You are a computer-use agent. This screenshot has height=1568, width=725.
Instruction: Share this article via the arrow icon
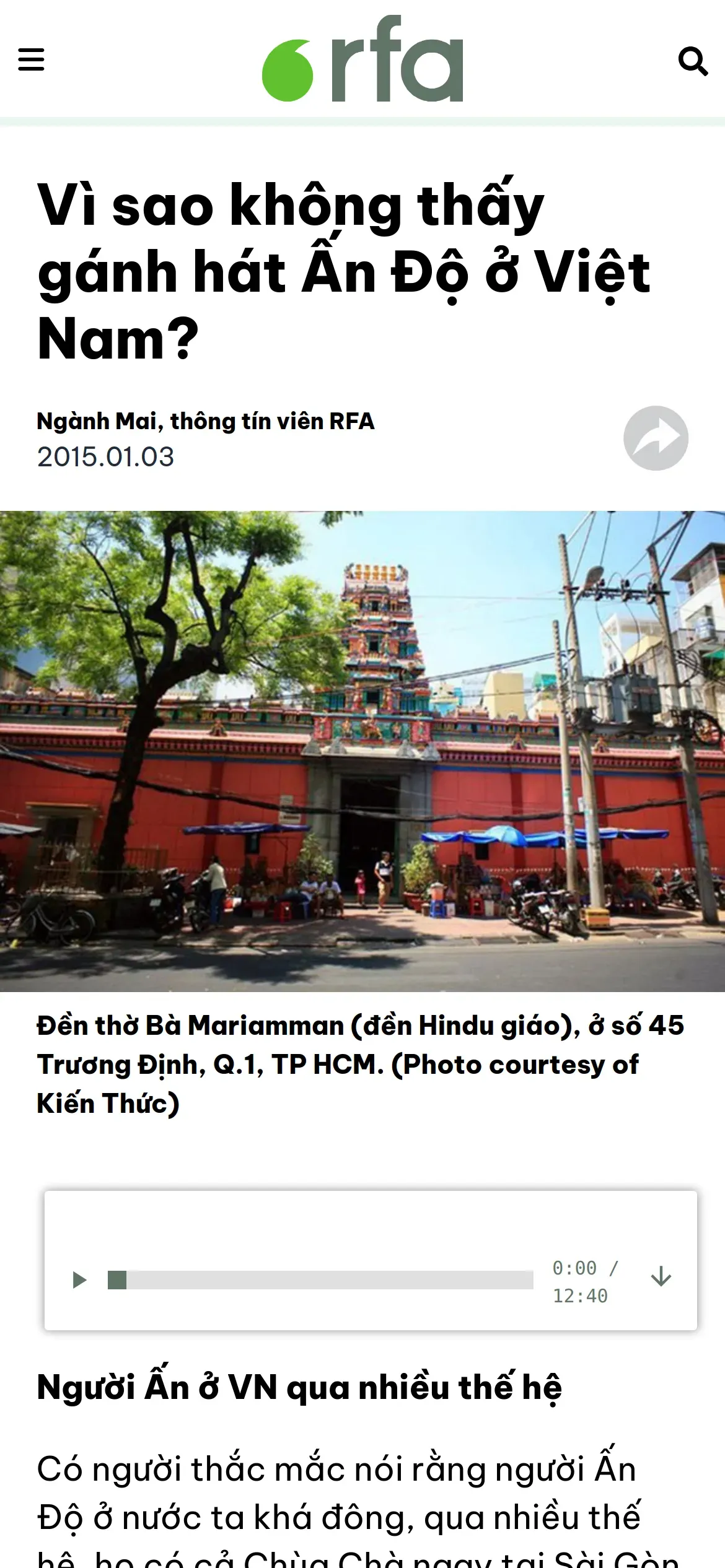tap(656, 438)
